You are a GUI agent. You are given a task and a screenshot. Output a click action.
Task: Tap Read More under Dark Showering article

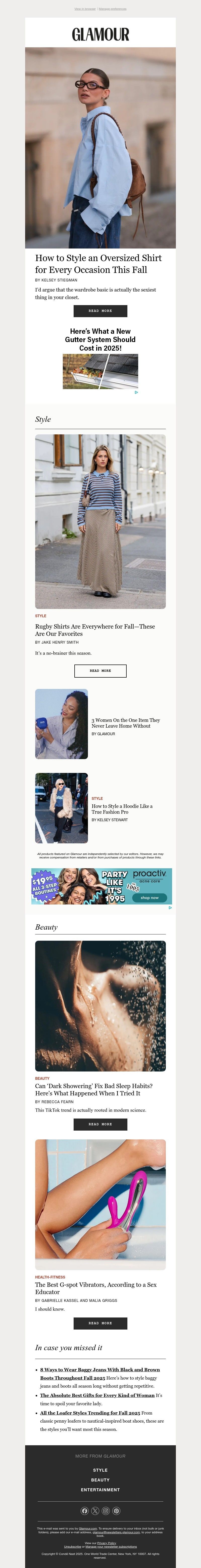[100, 1124]
